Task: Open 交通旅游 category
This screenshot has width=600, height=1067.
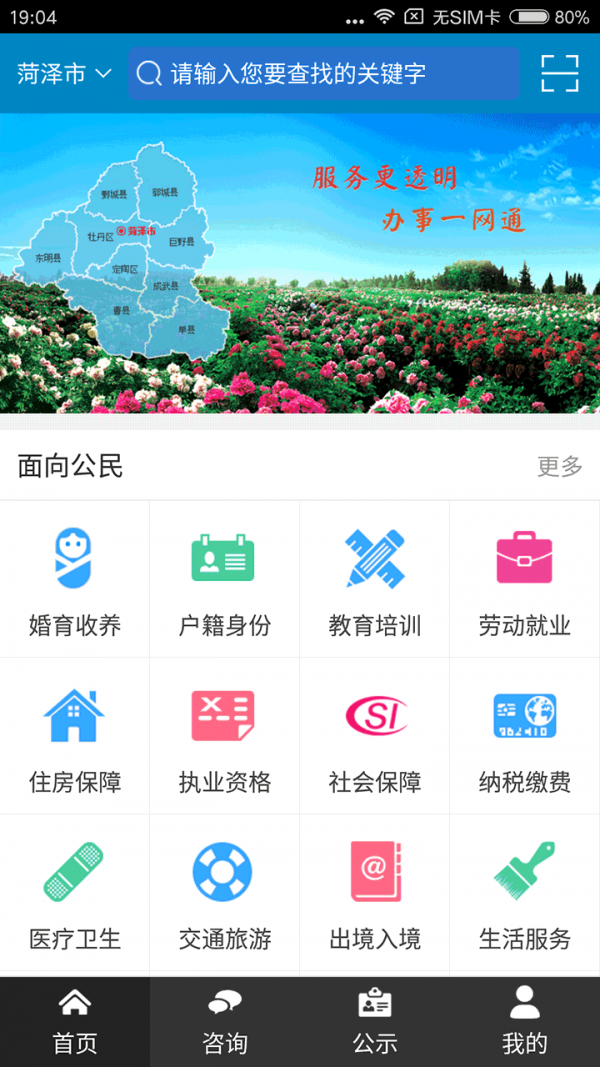Action: [225, 893]
